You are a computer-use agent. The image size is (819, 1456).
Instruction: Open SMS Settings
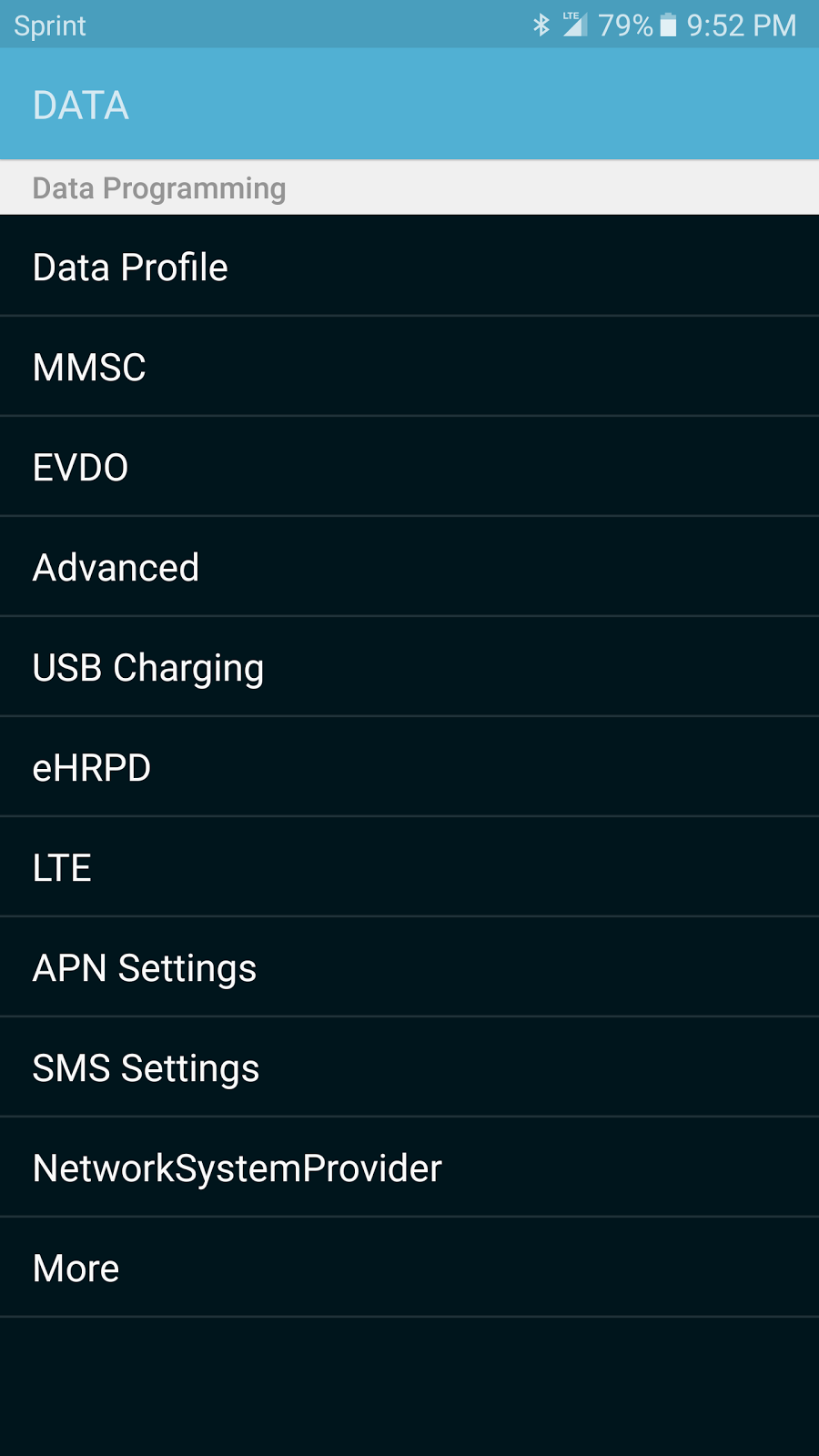[x=409, y=1067]
